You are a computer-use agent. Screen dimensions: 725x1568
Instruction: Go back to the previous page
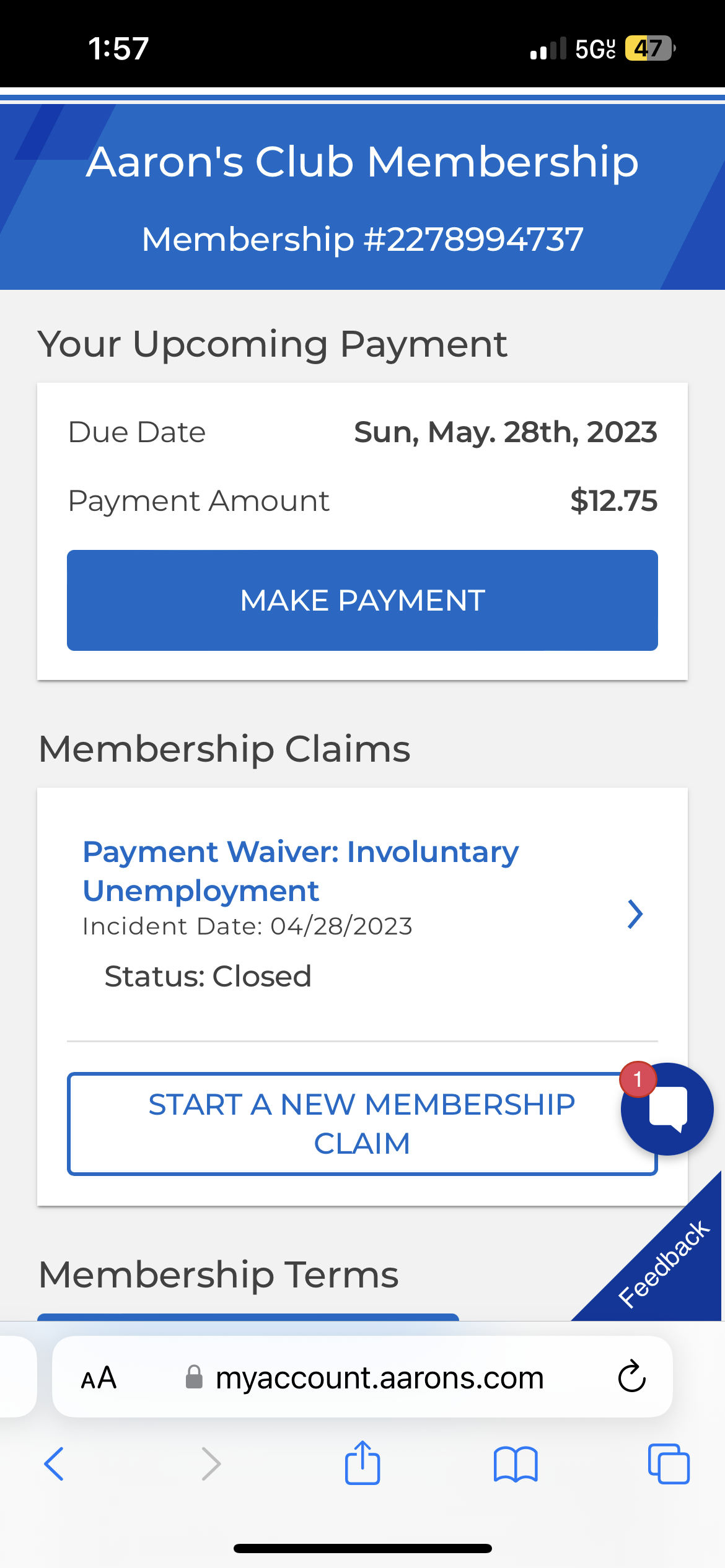pos(54,1464)
